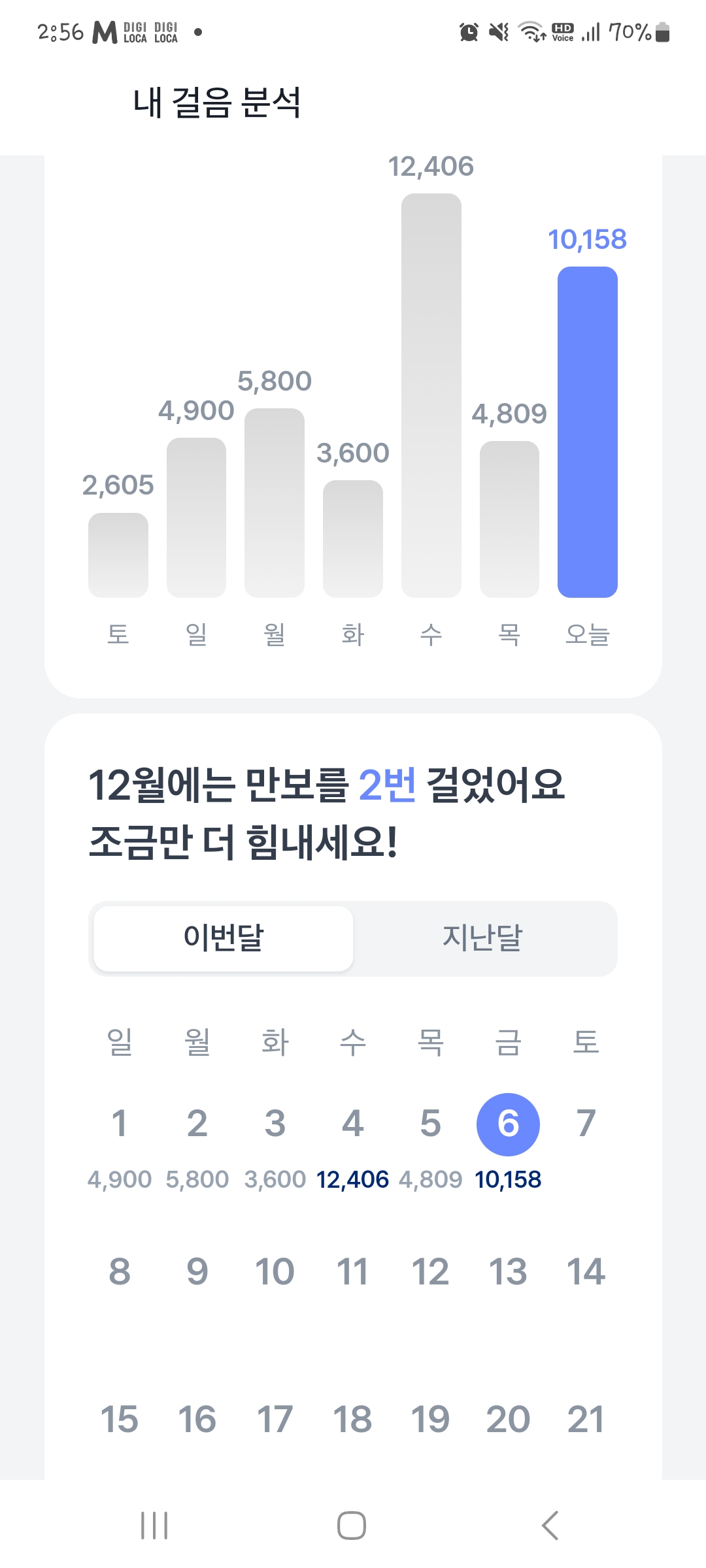Go back using the system back button

[x=550, y=1526]
